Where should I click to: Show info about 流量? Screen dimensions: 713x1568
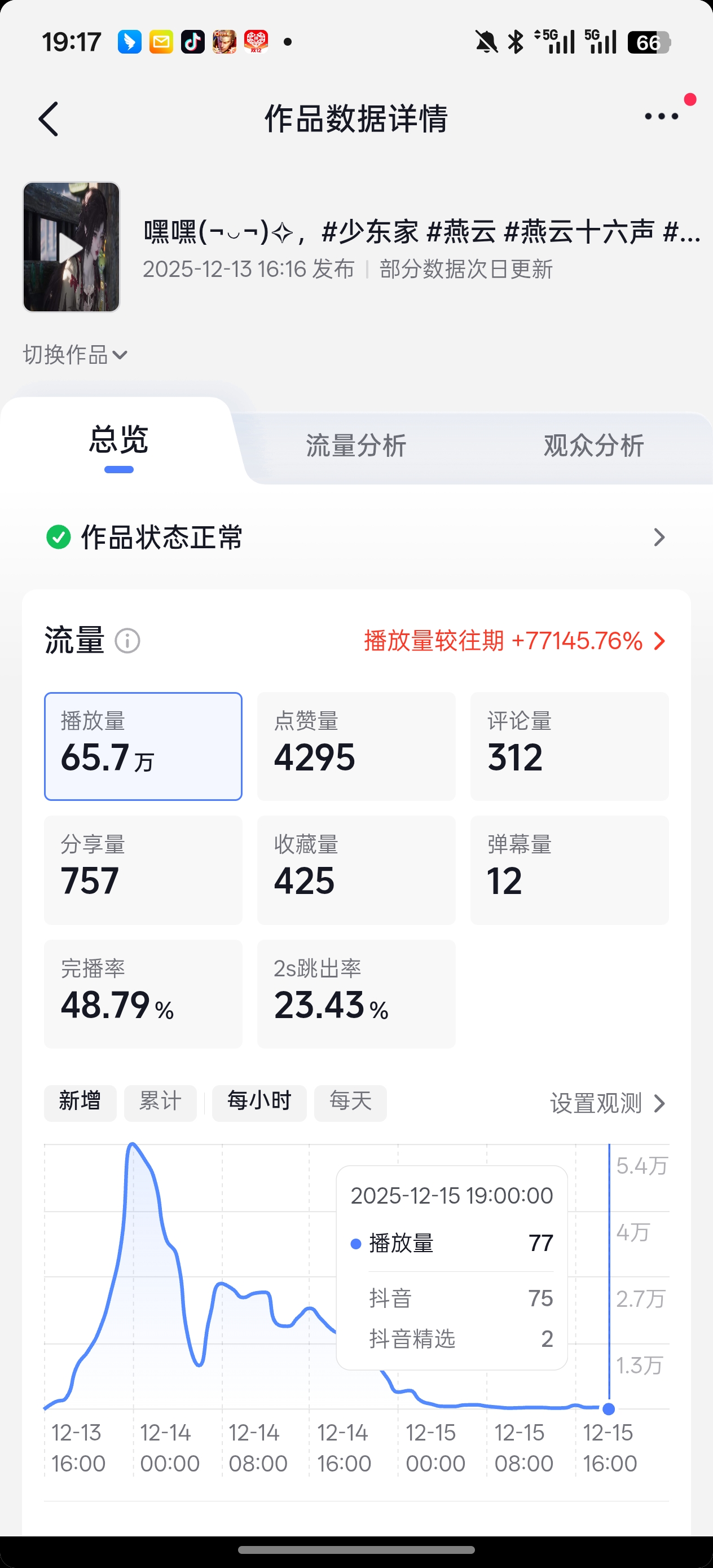point(127,641)
